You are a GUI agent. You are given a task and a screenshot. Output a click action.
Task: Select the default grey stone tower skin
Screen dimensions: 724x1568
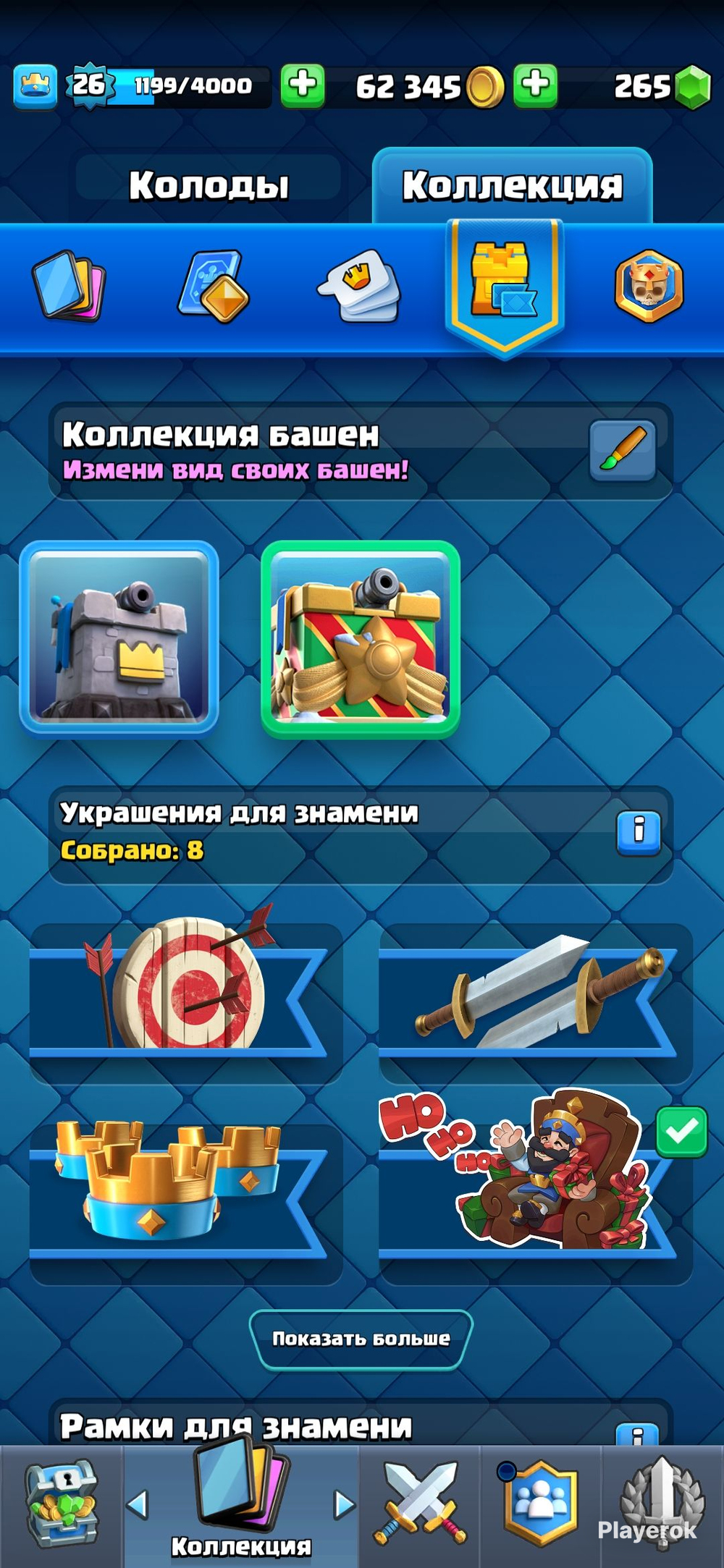click(x=119, y=638)
